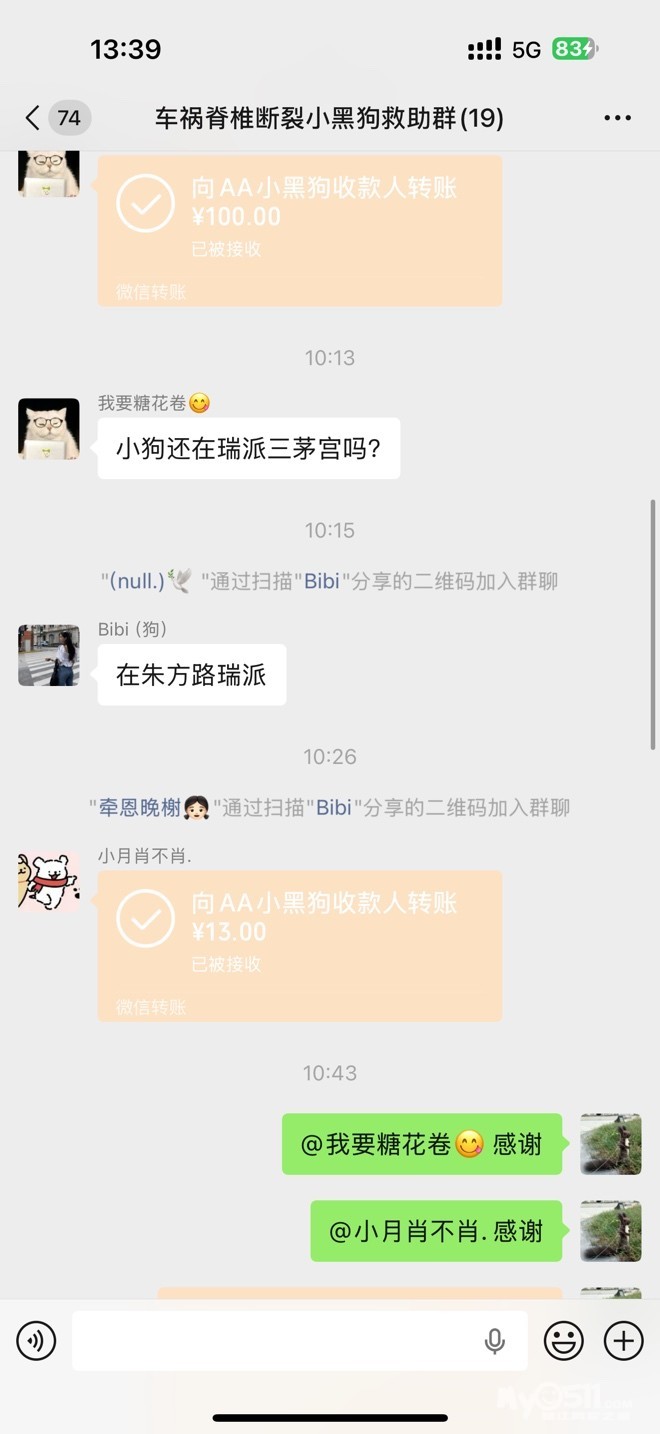Go back to the chat list
This screenshot has width=660, height=1434.
[x=33, y=118]
